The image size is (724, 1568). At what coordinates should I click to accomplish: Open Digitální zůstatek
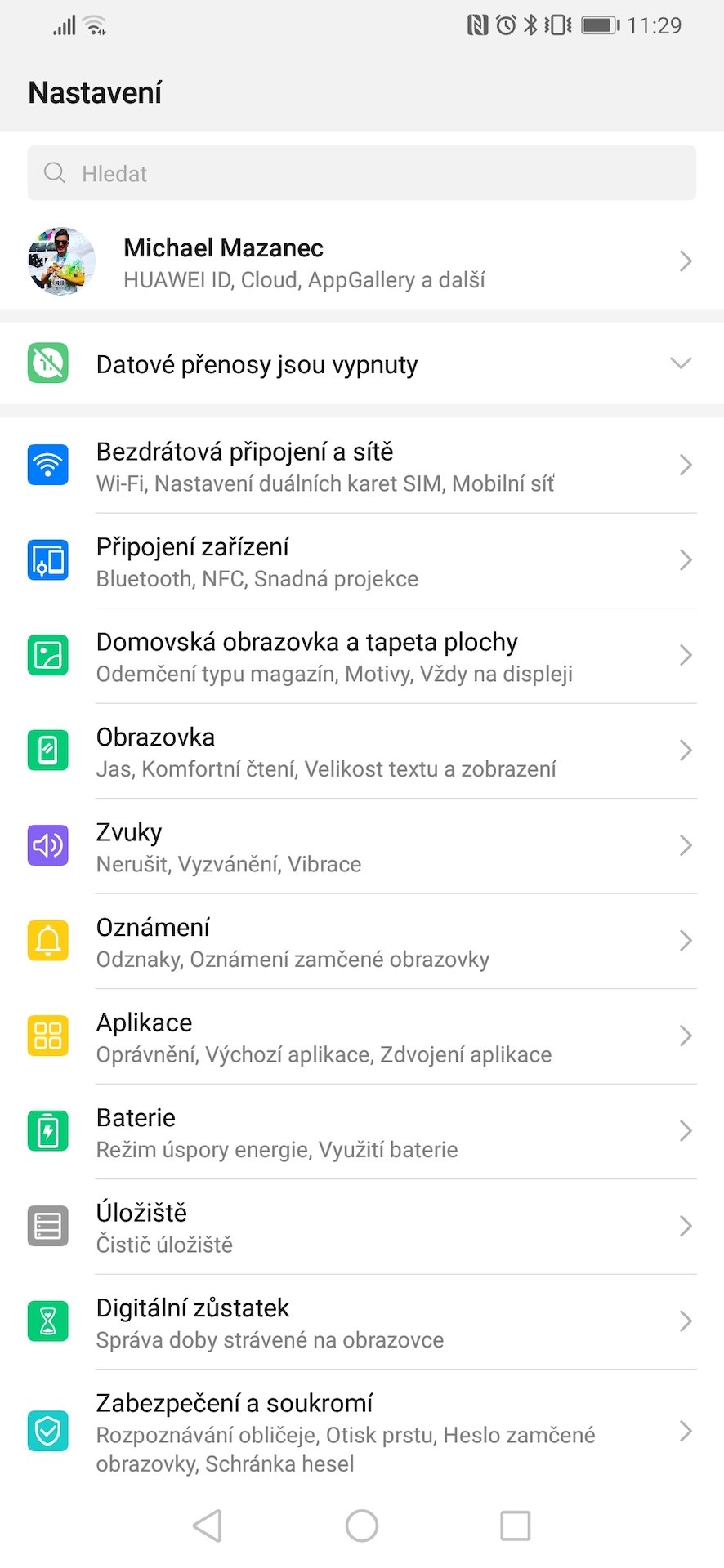pyautogui.click(x=362, y=1322)
